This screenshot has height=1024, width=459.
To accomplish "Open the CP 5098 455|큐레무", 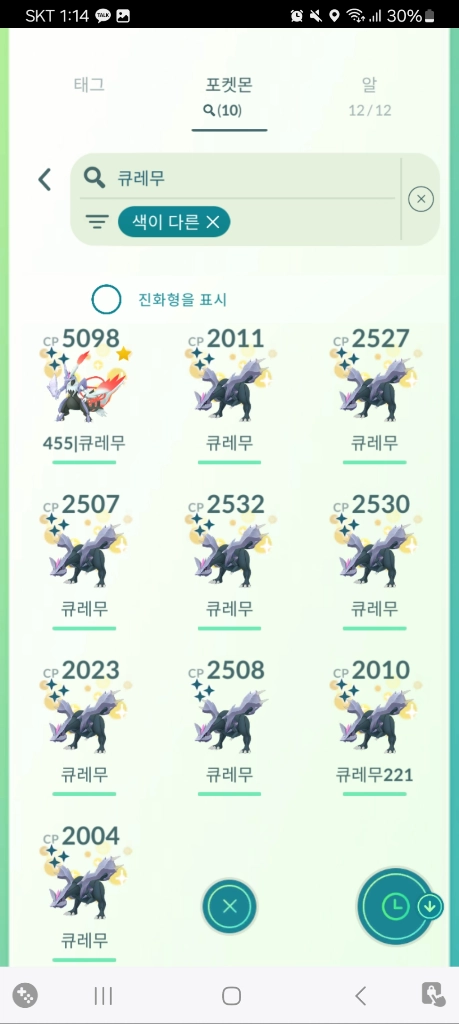I will [84, 394].
